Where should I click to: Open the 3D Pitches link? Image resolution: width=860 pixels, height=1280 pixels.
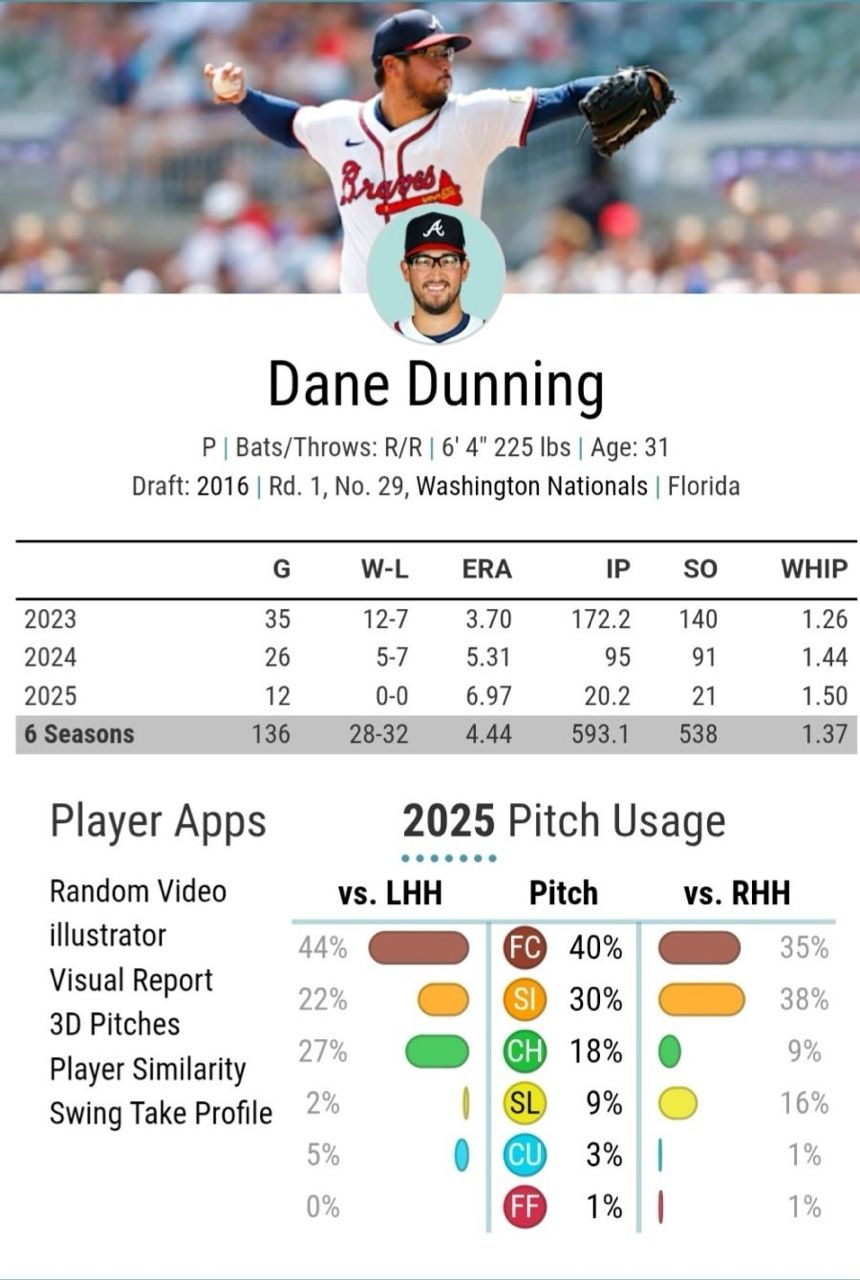coord(115,1024)
